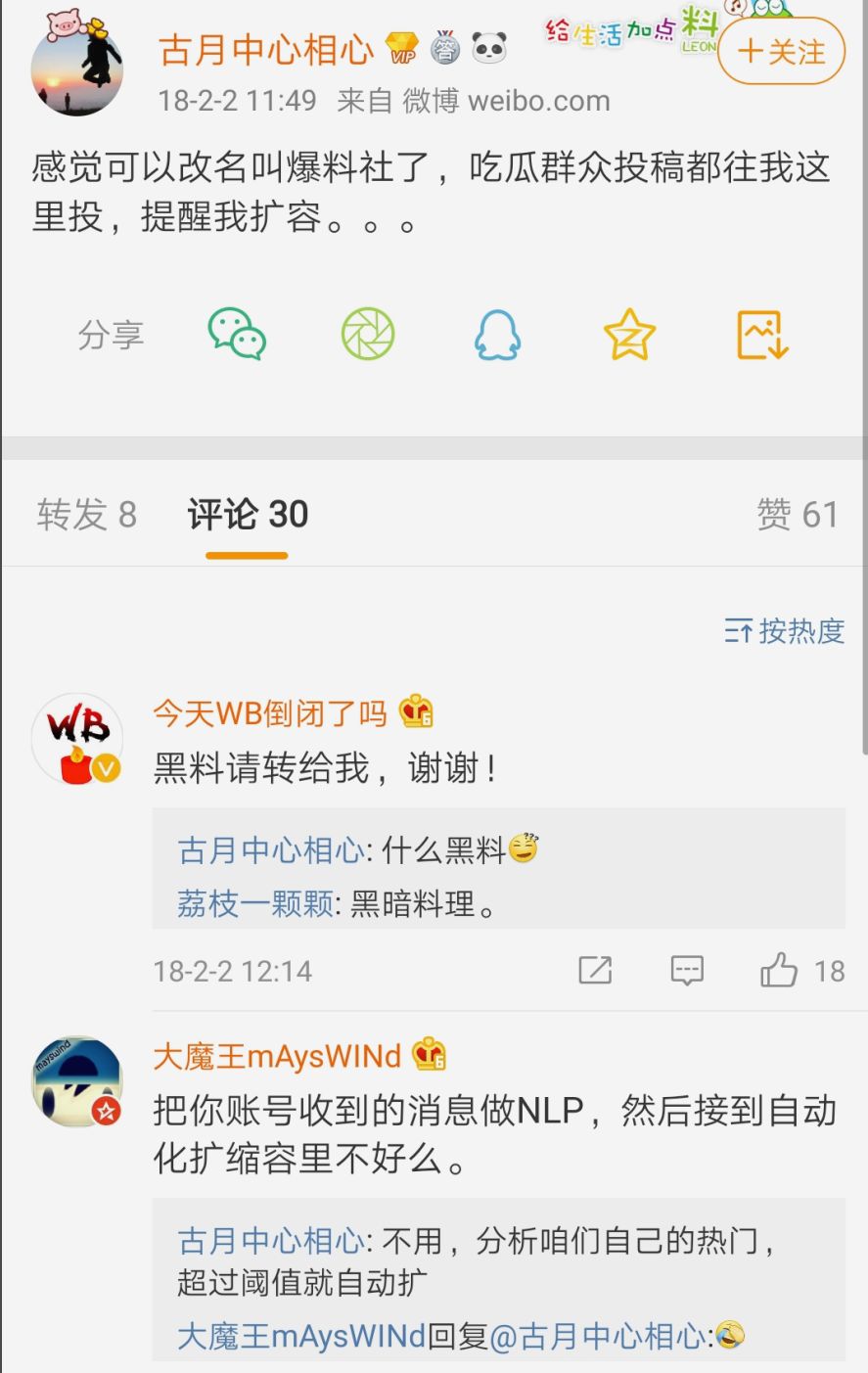
Task: Open the forward icon on 今天WB倒闭了吗's comment
Action: [x=595, y=971]
